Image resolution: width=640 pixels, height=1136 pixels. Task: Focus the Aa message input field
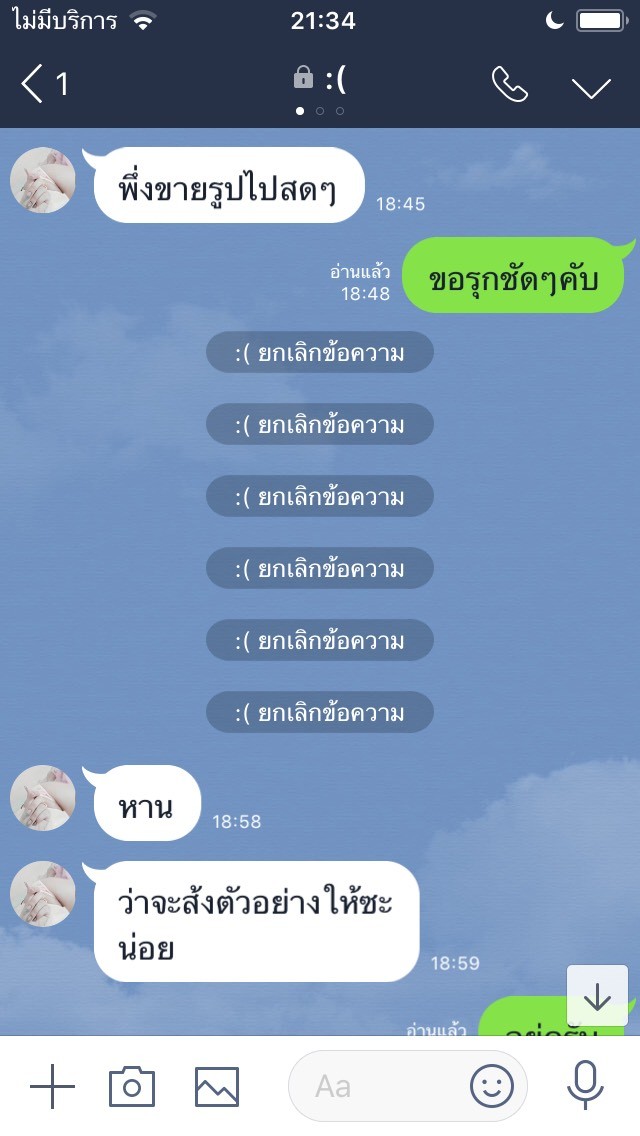pos(377,1086)
